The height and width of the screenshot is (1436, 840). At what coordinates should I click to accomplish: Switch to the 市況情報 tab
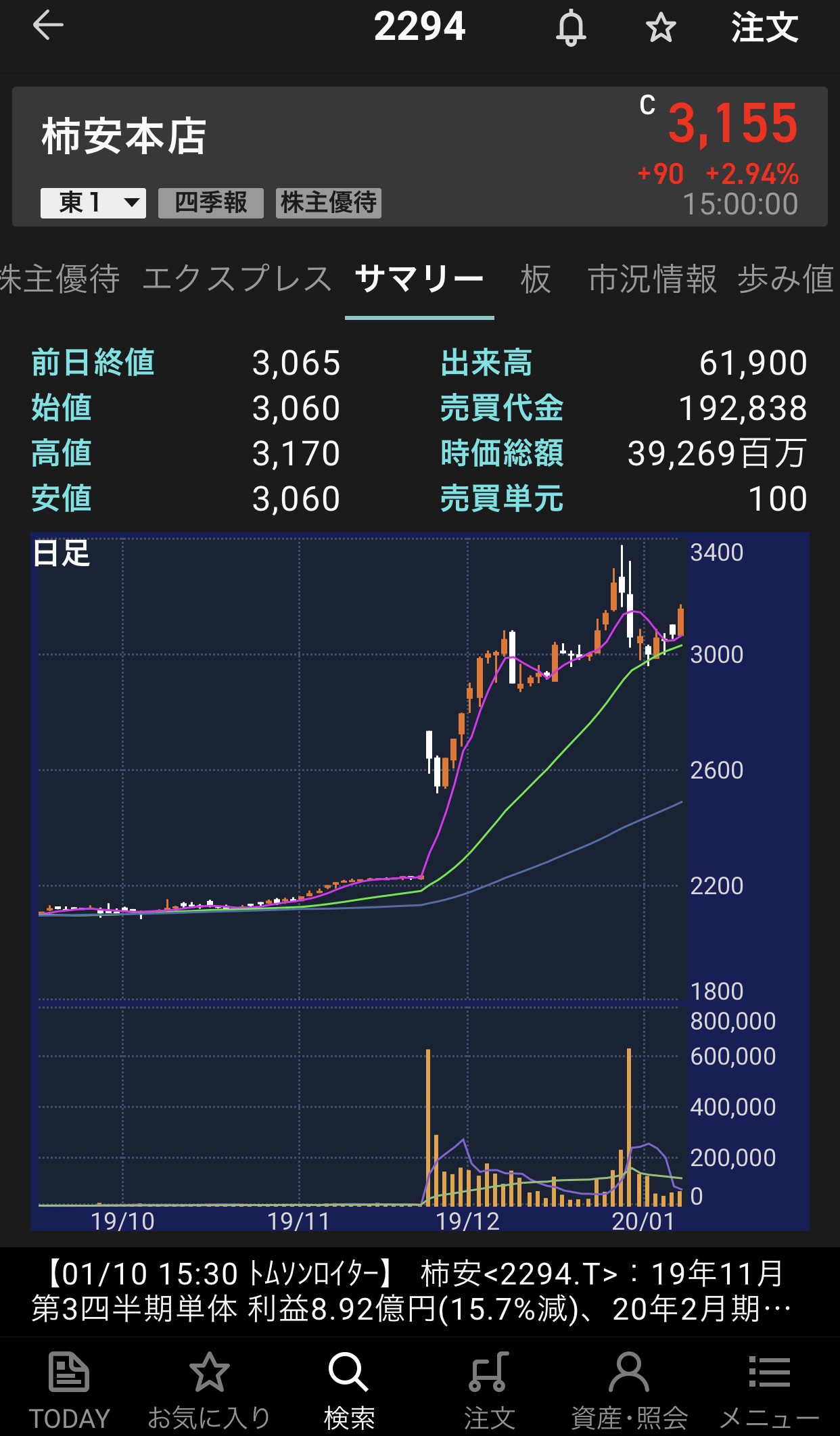point(652,279)
